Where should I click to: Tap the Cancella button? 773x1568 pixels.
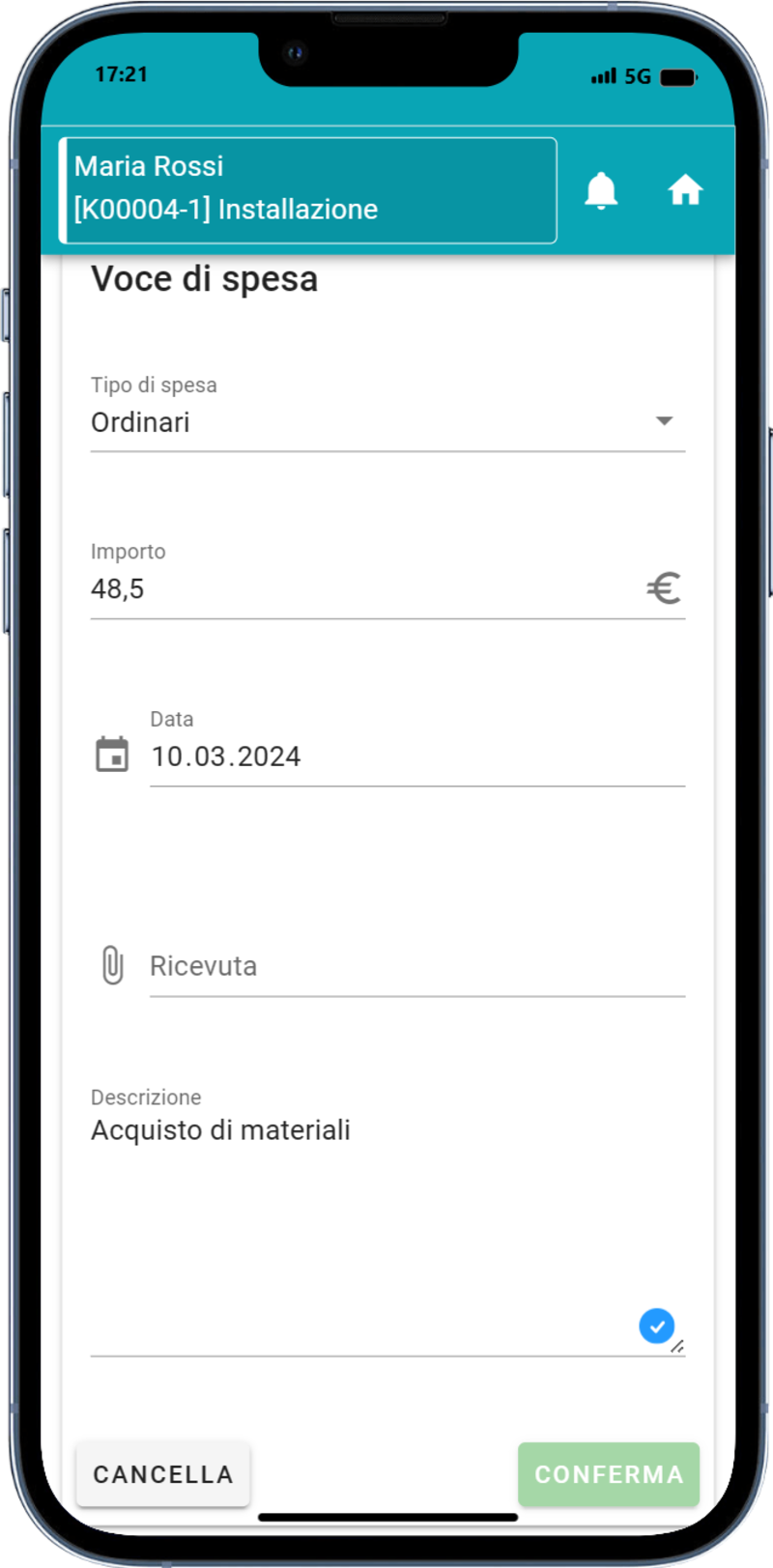point(163,1474)
